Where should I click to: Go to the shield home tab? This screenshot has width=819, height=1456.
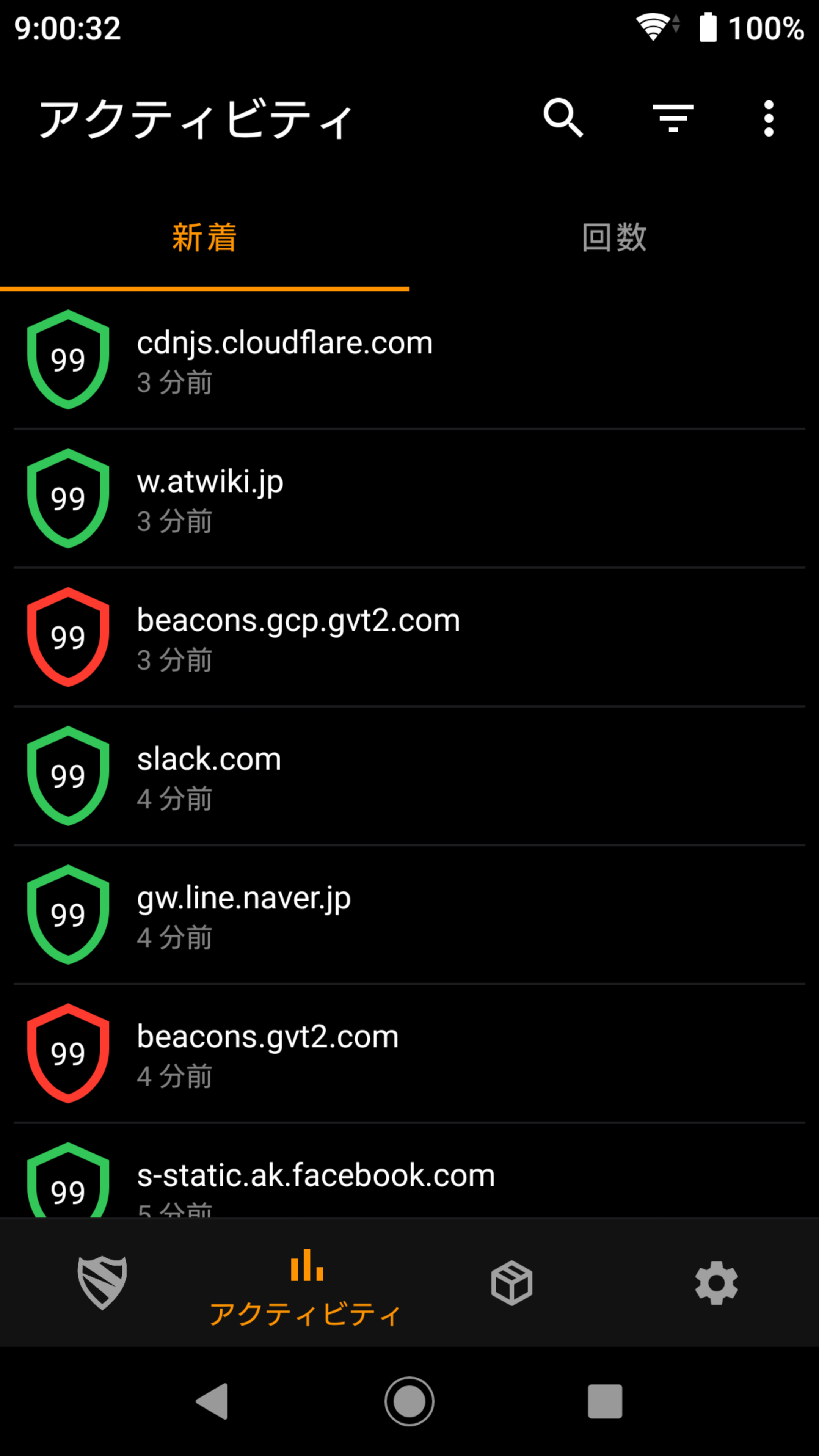[102, 1282]
